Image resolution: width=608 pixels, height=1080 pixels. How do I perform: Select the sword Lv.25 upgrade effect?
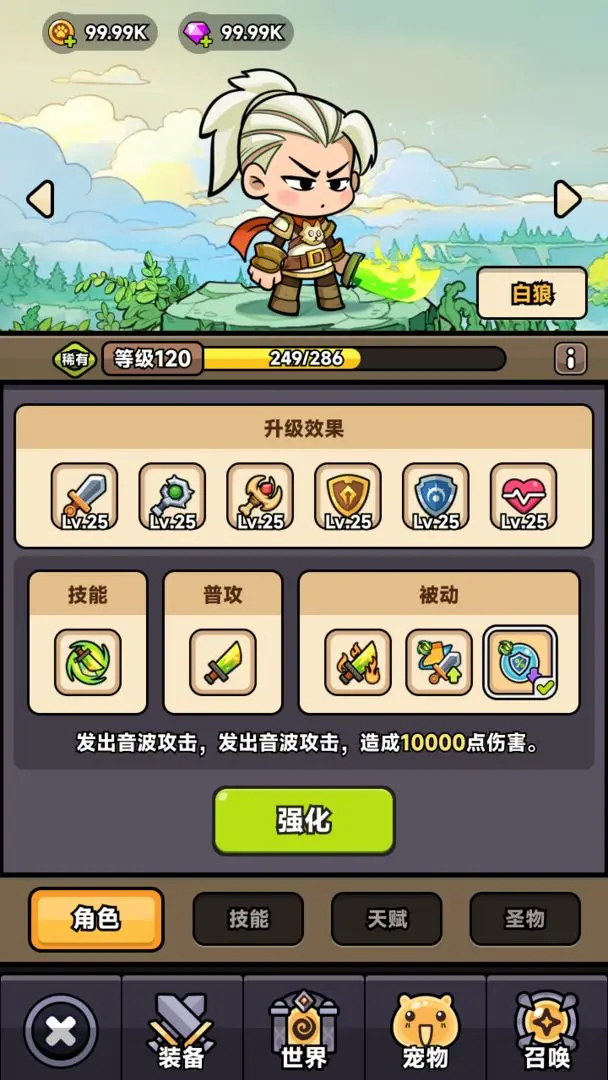point(84,496)
